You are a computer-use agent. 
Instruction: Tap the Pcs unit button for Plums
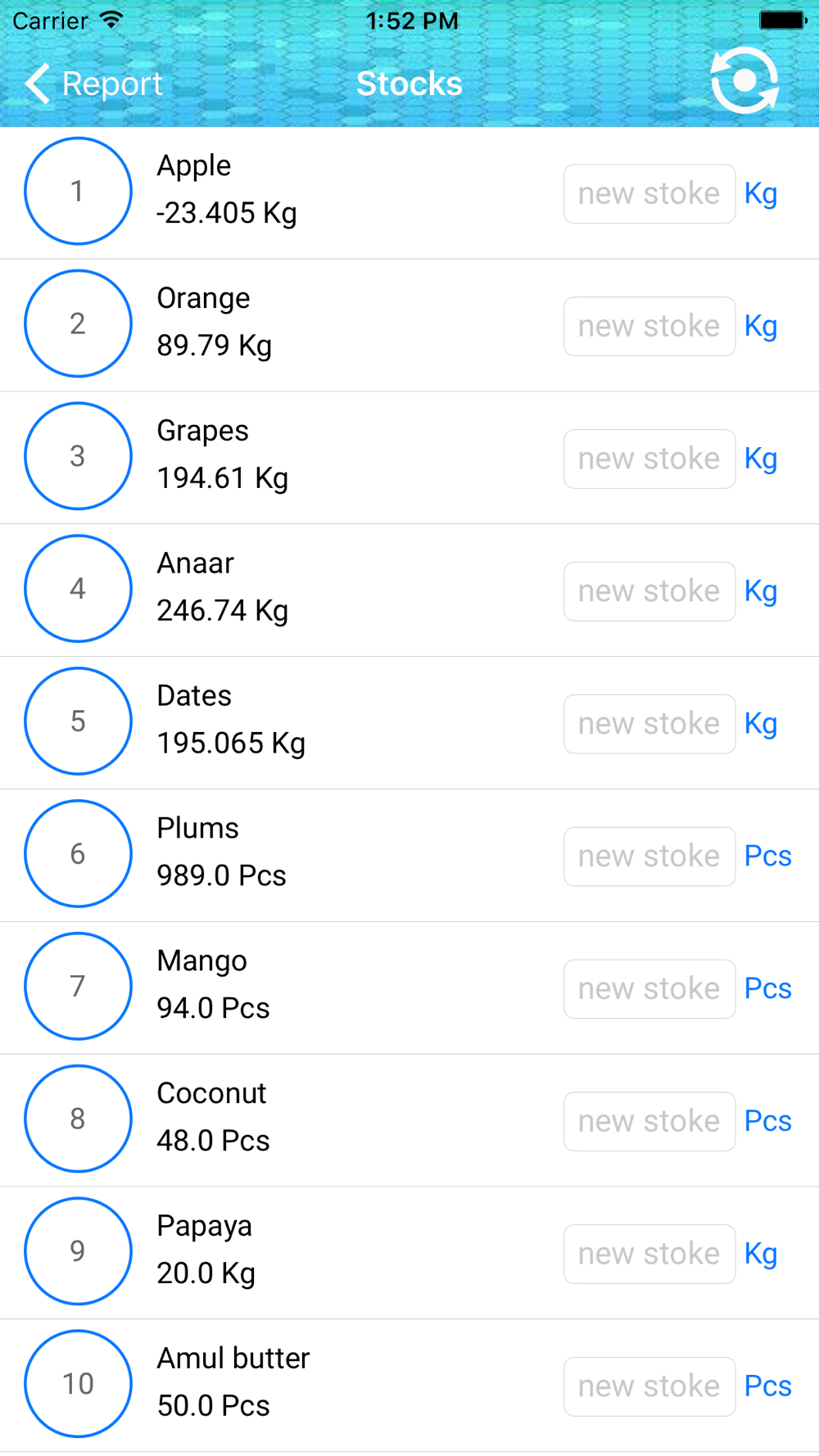(767, 857)
